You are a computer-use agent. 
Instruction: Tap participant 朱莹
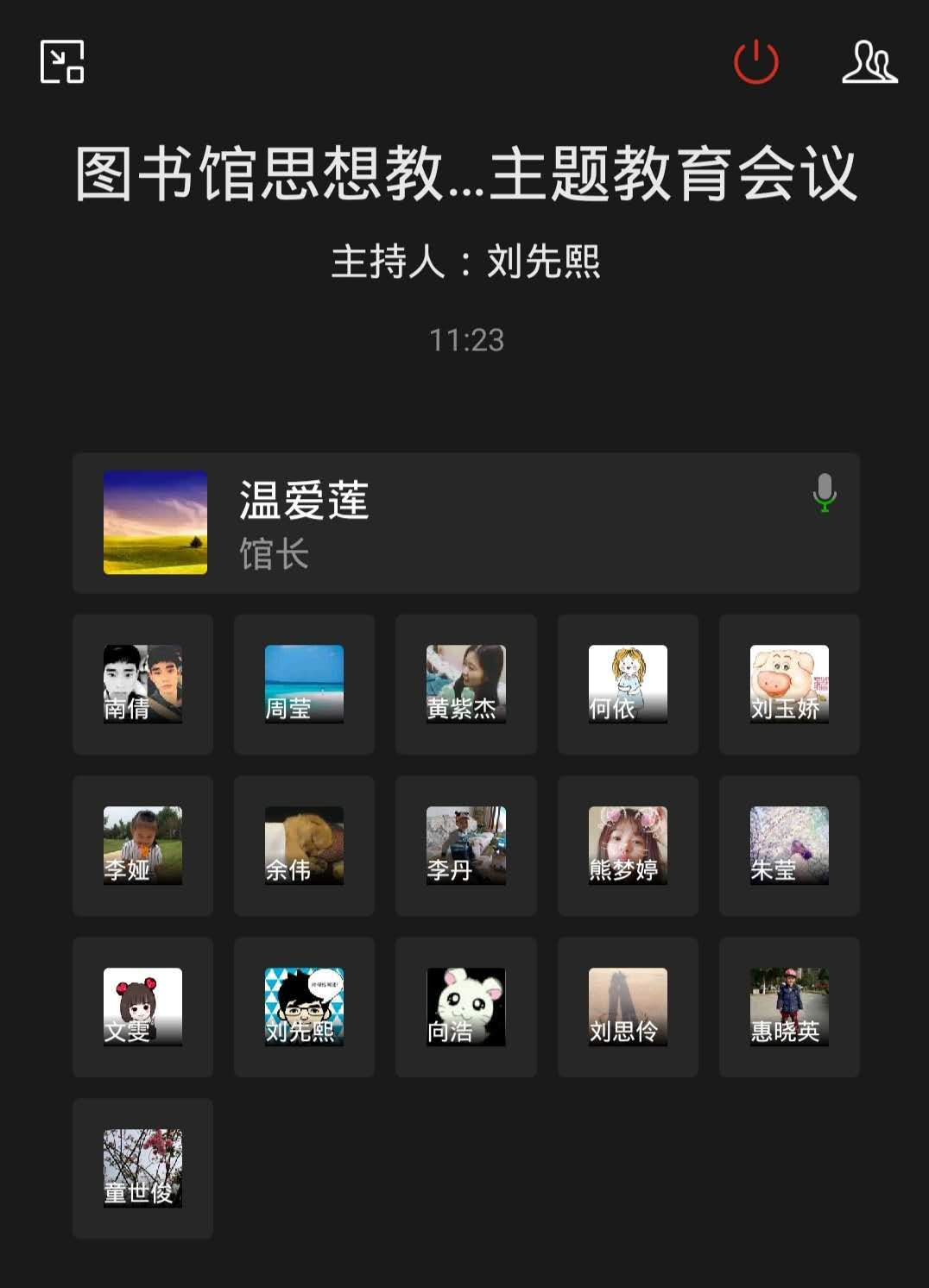789,845
